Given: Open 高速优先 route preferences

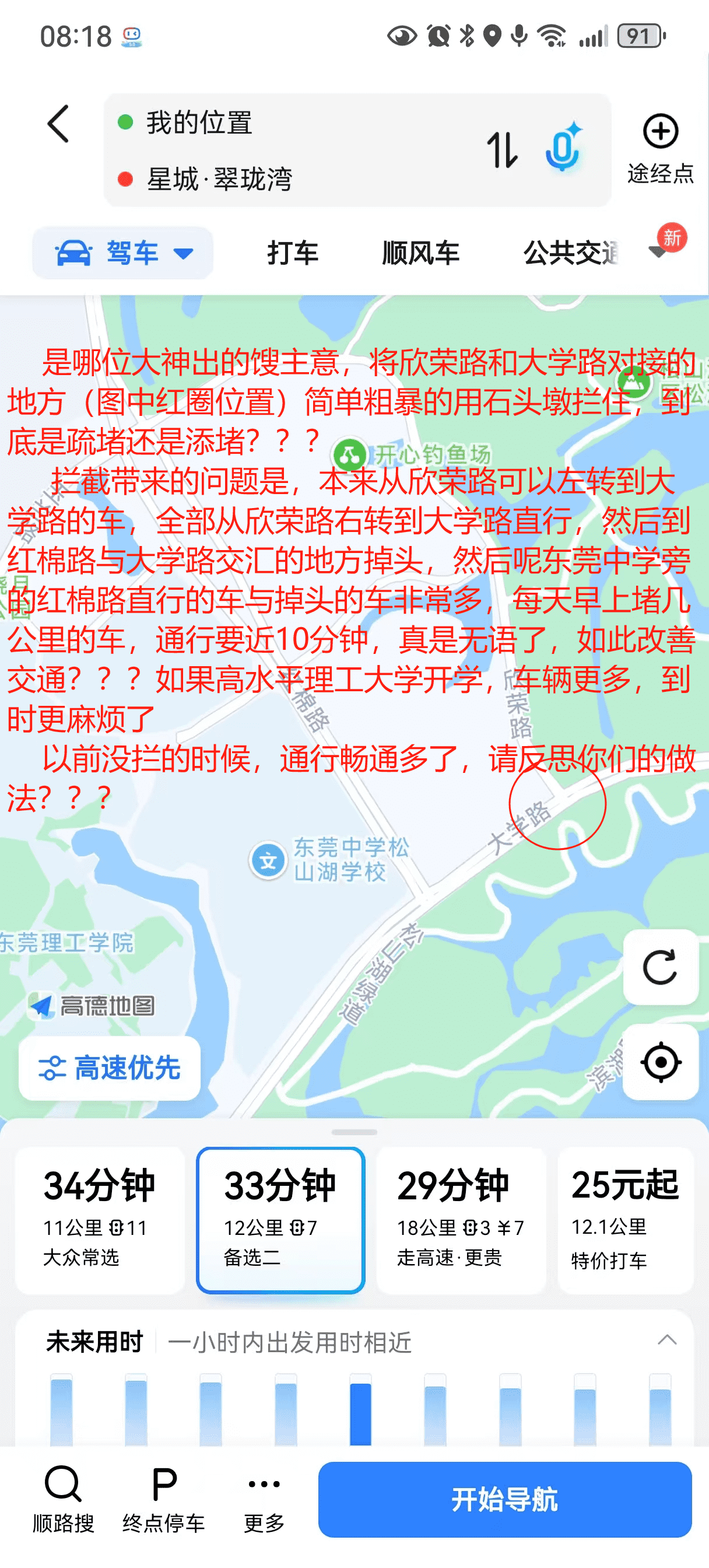Looking at the screenshot, I should tap(110, 1068).
